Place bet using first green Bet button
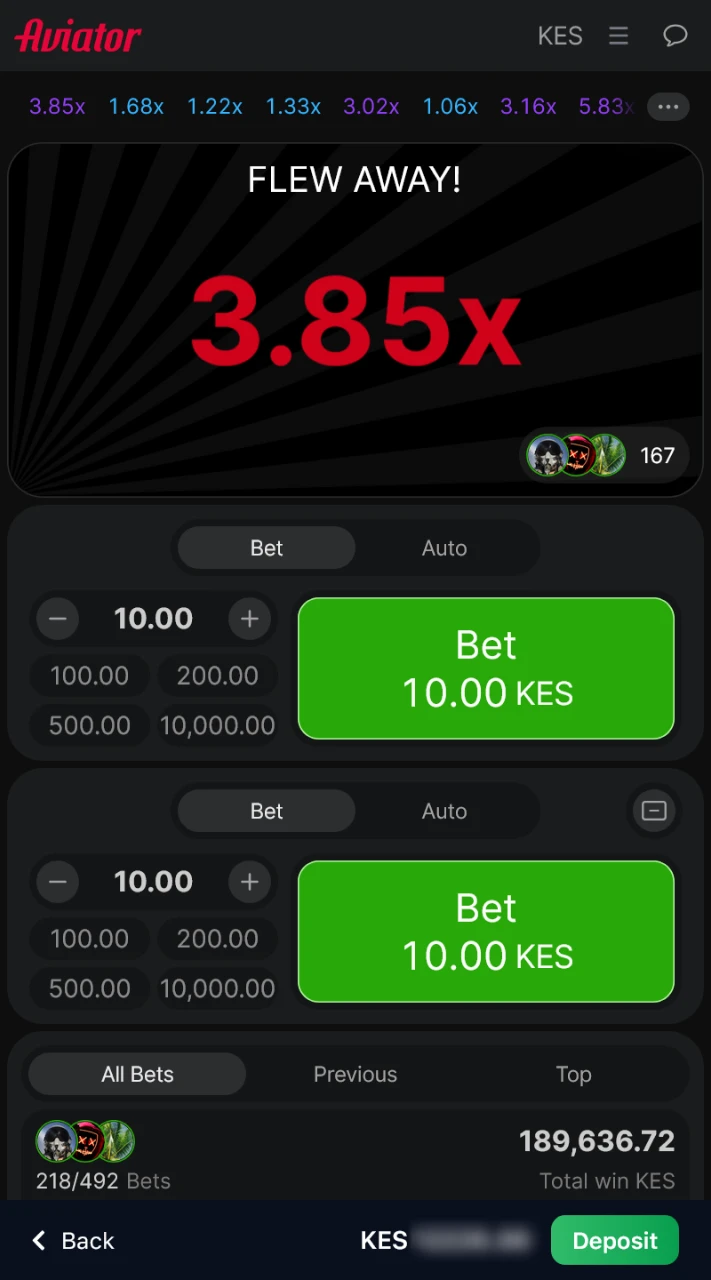The width and height of the screenshot is (711, 1280). [x=486, y=669]
